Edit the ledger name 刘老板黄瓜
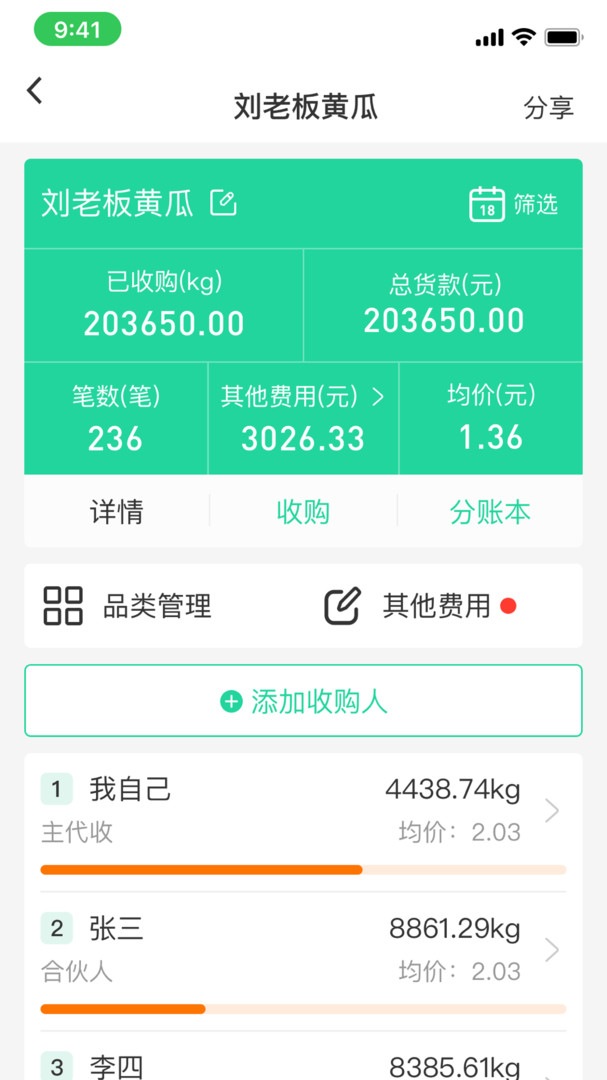Viewport: 607px width, 1080px height. [x=223, y=203]
